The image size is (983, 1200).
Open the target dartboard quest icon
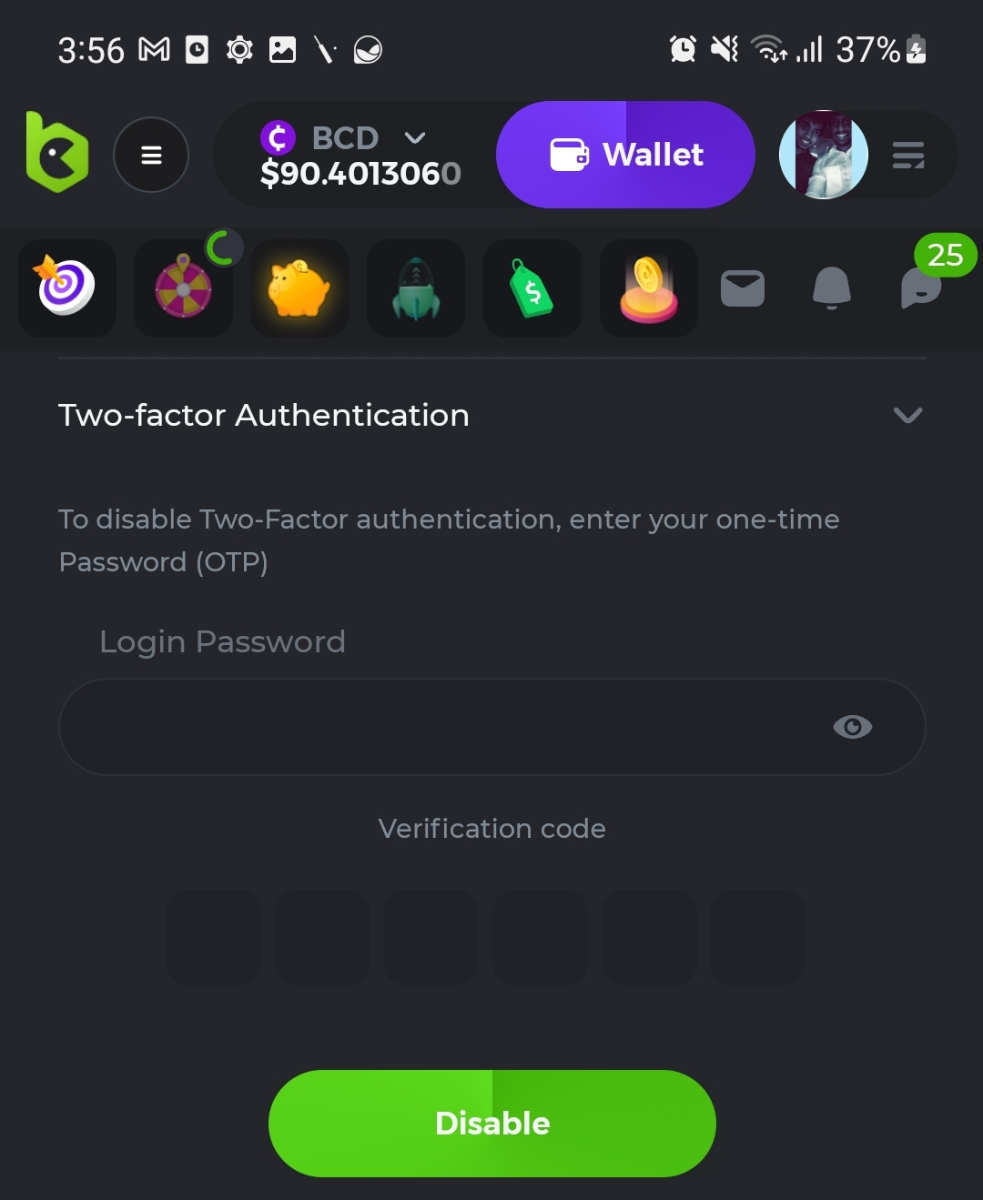coord(67,288)
